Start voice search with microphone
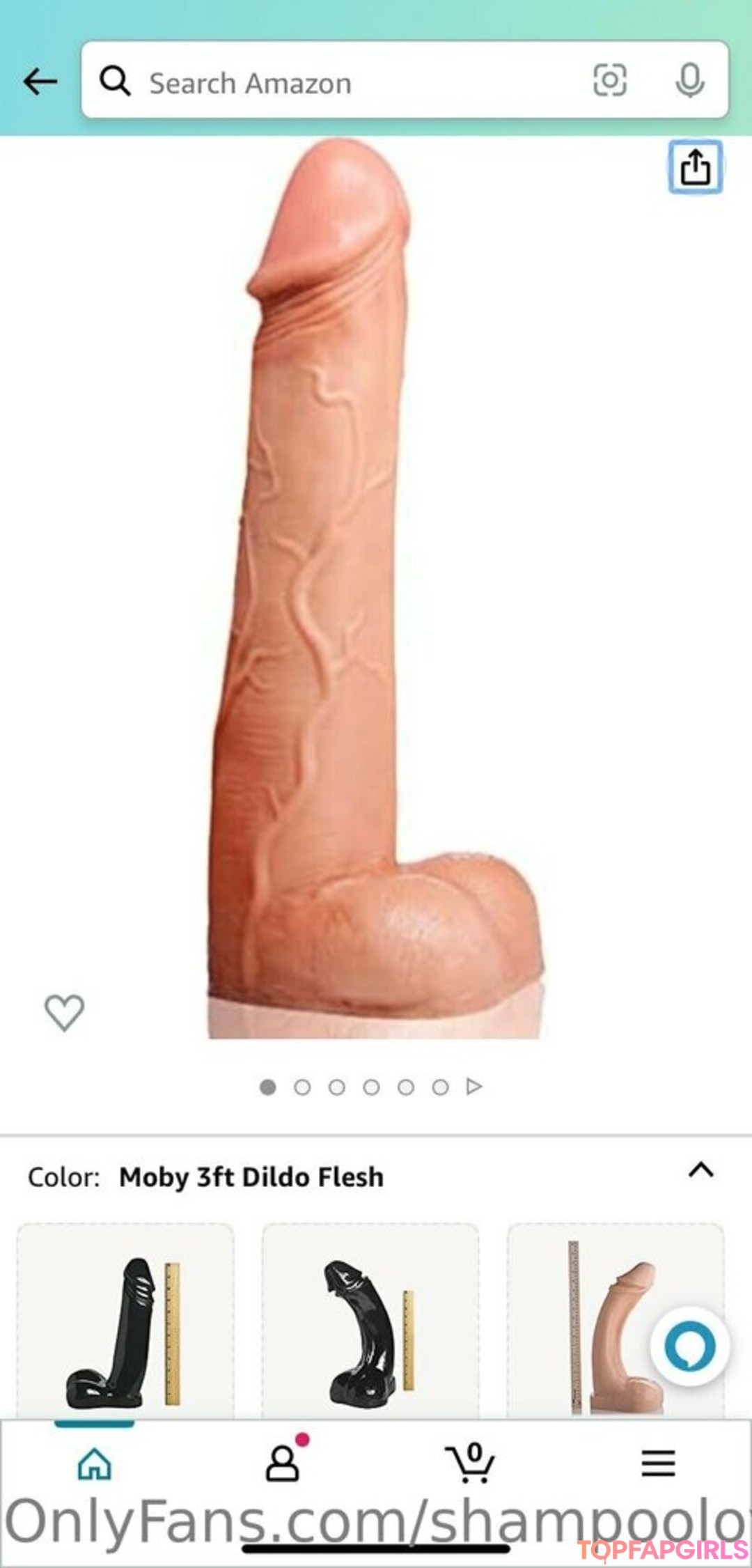 pos(689,80)
